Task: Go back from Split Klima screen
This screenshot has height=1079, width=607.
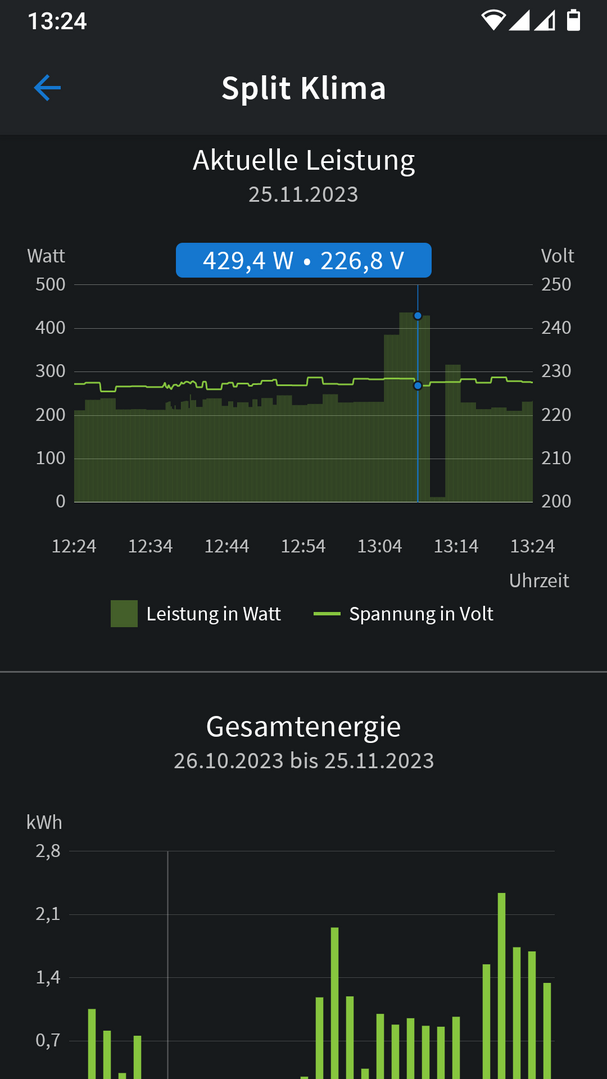Action: [47, 88]
